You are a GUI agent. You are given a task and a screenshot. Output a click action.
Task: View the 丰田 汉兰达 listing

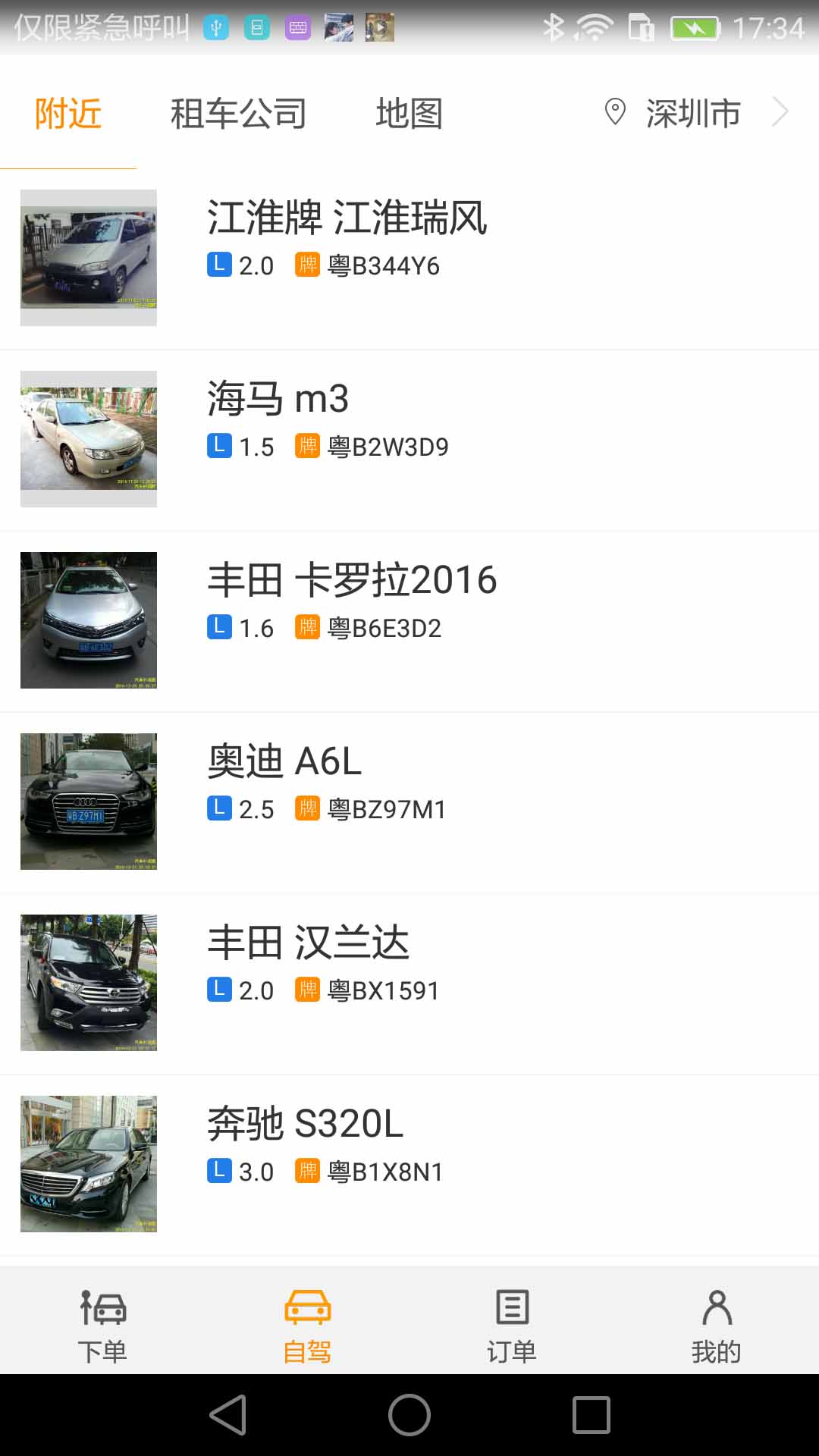[x=409, y=984]
